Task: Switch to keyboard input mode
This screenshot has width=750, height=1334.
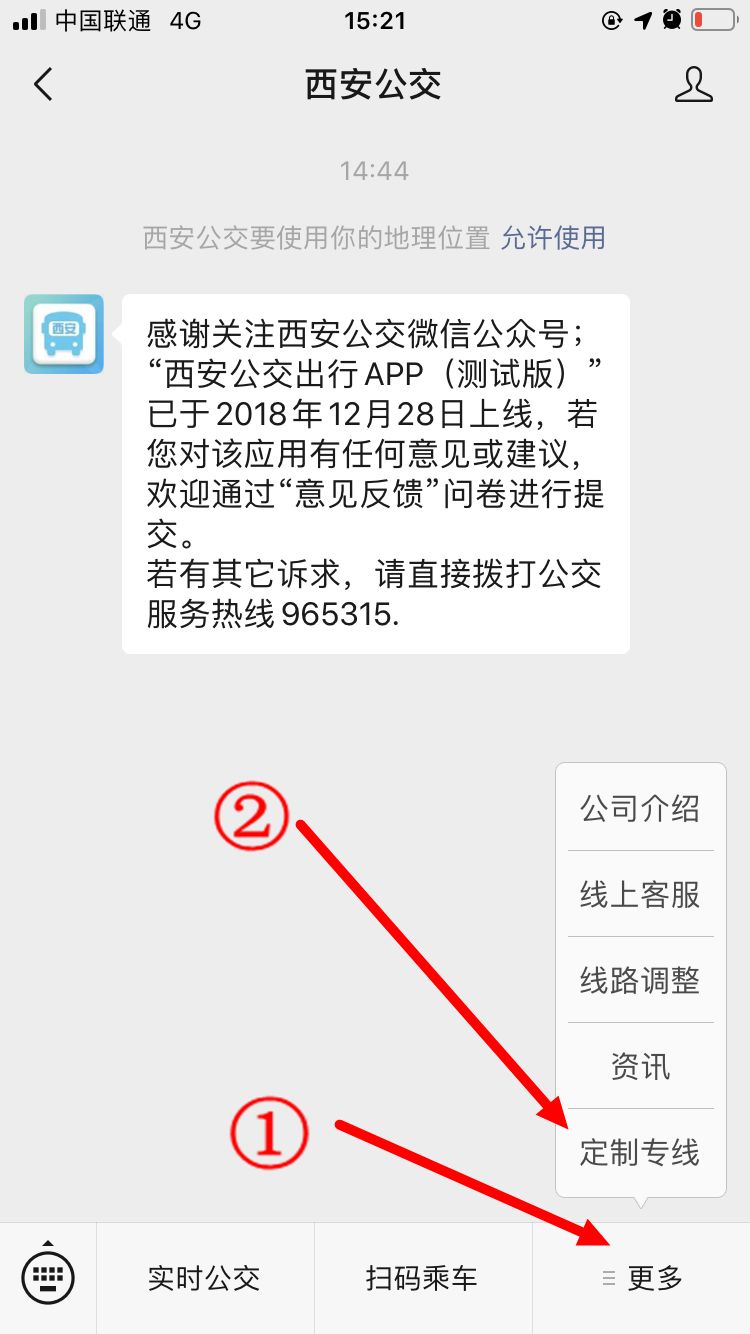Action: (48, 1277)
